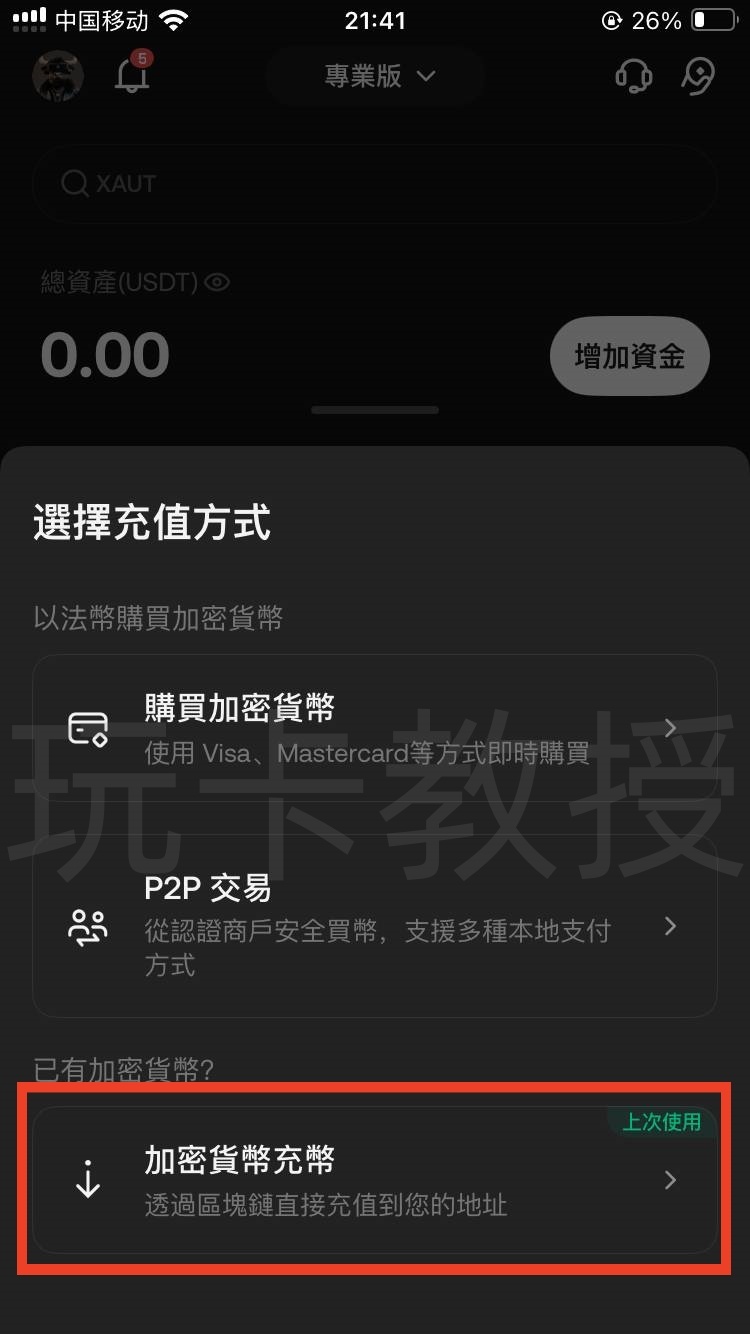
Task: Toggle the eye icon to show total assets
Action: point(217,282)
